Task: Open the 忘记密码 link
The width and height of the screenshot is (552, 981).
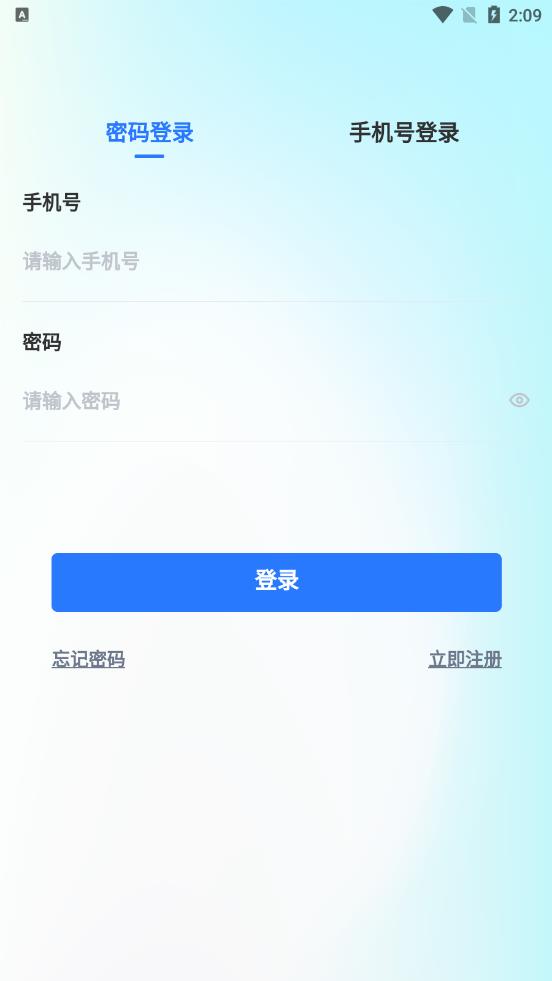Action: click(88, 659)
